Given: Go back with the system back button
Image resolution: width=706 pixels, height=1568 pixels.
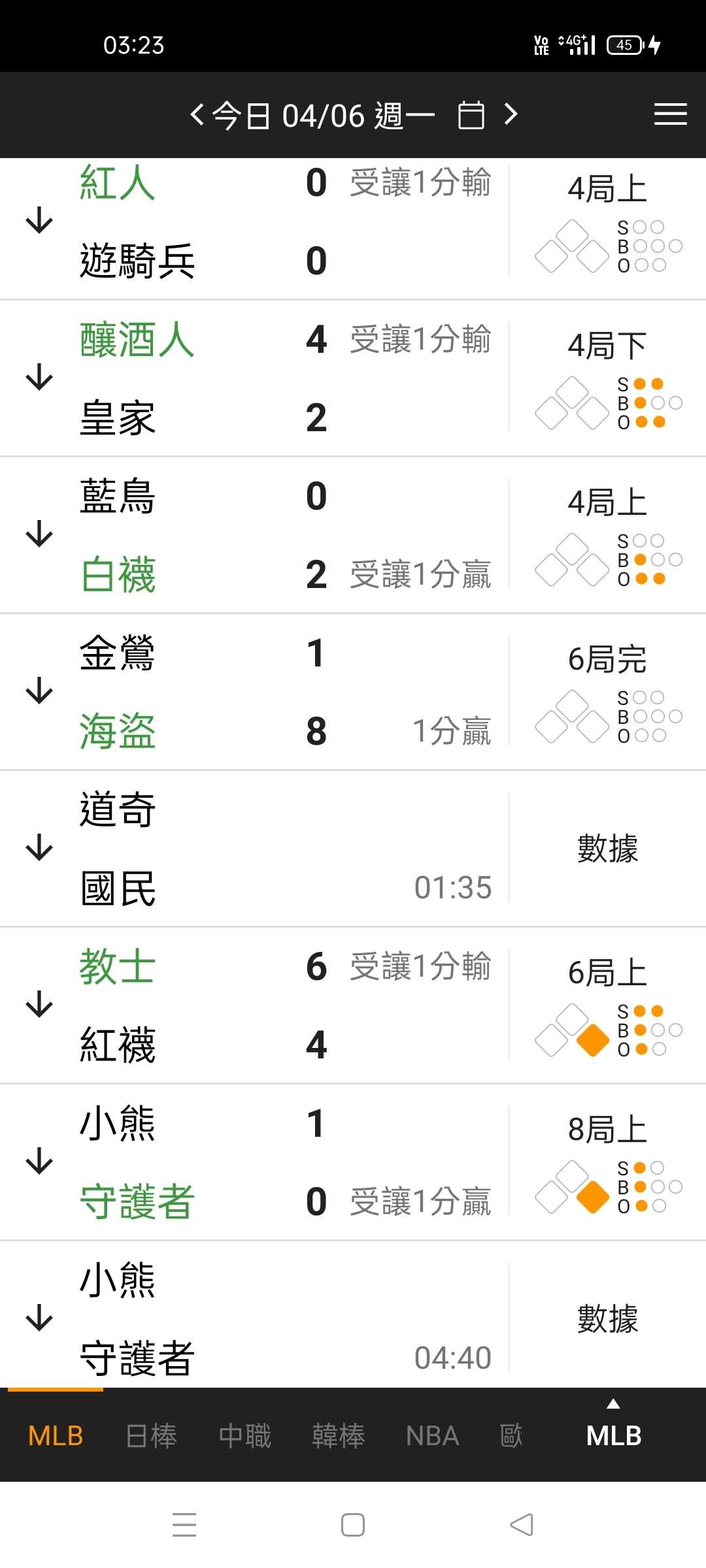Looking at the screenshot, I should pos(522,1525).
